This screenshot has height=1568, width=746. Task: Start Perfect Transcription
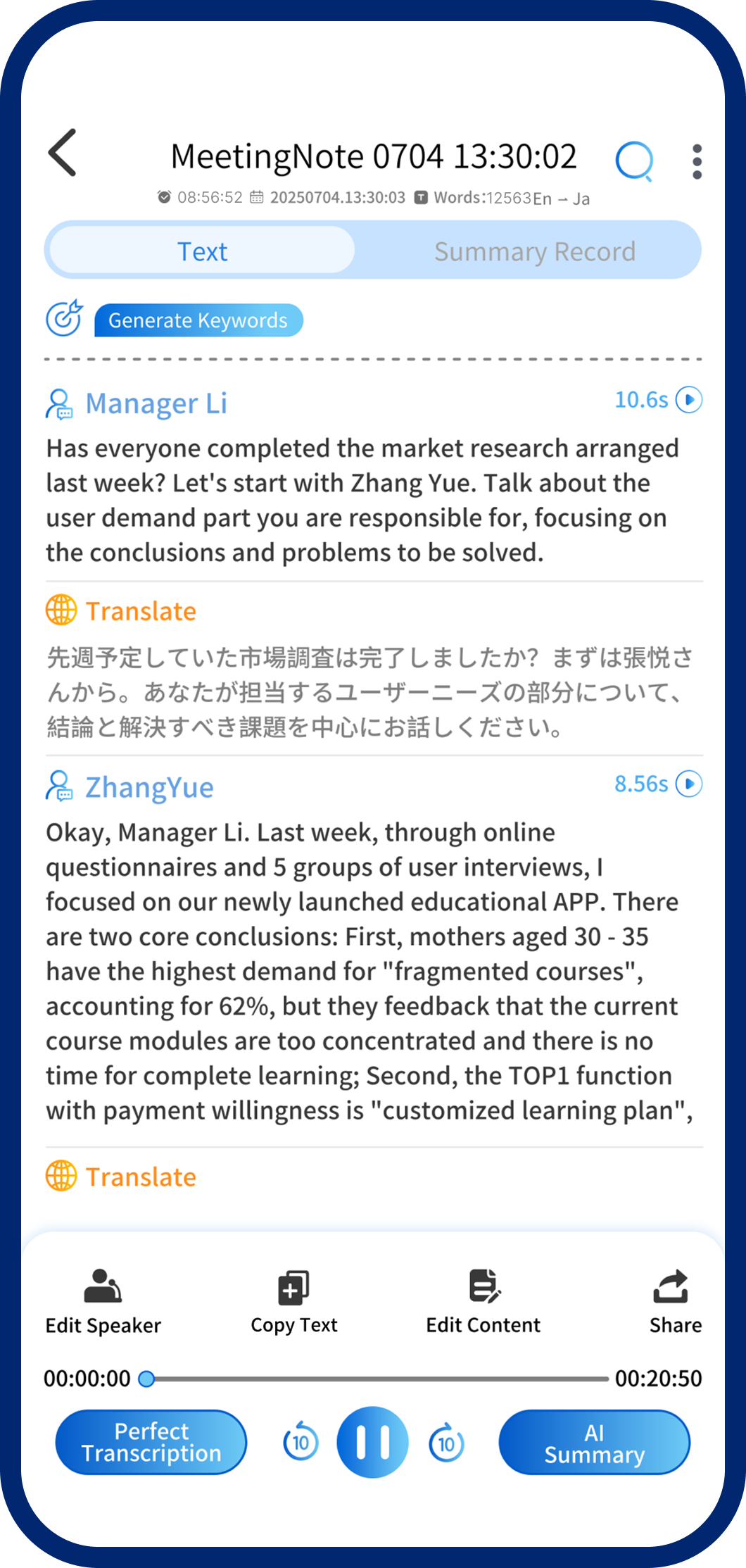point(151,1442)
